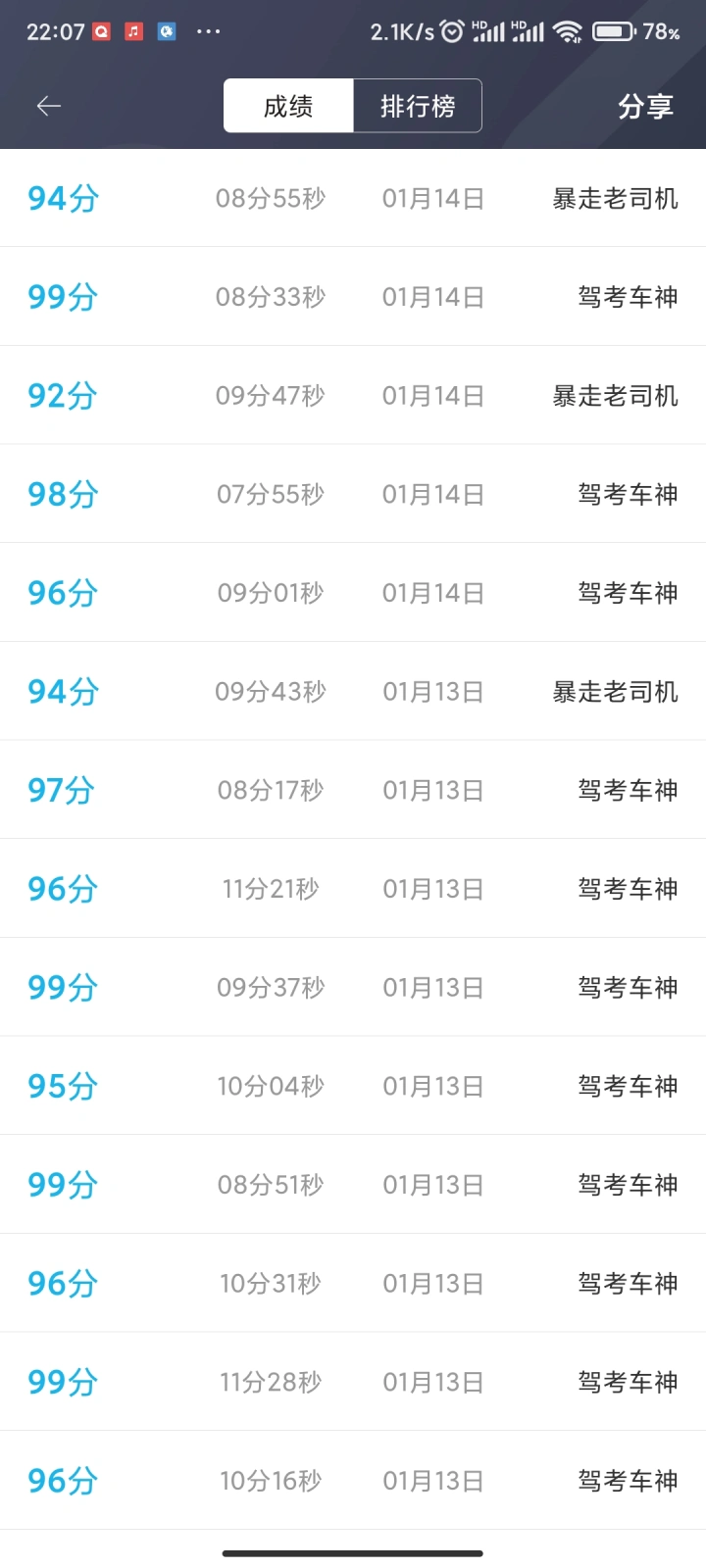Switch to the 排行榜 tab

[x=418, y=106]
